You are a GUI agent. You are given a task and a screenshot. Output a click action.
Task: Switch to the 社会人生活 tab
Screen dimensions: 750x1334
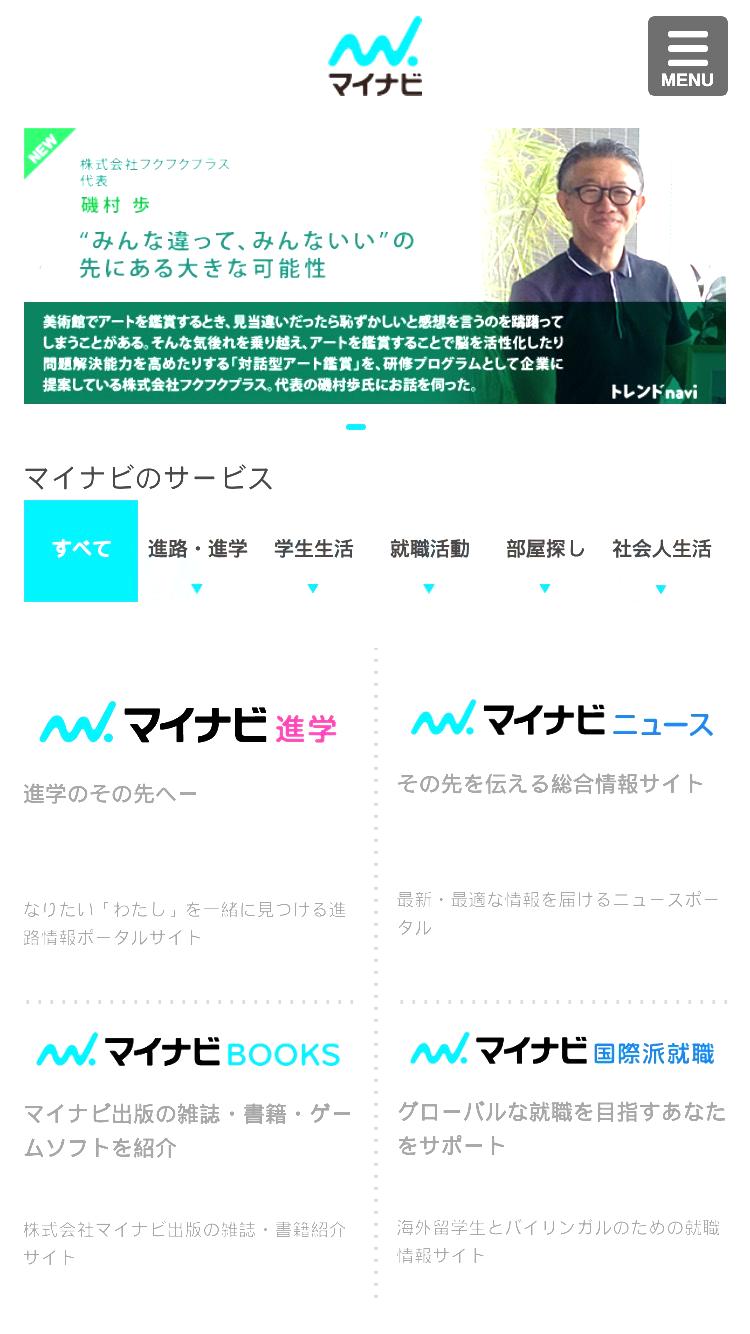tap(661, 551)
